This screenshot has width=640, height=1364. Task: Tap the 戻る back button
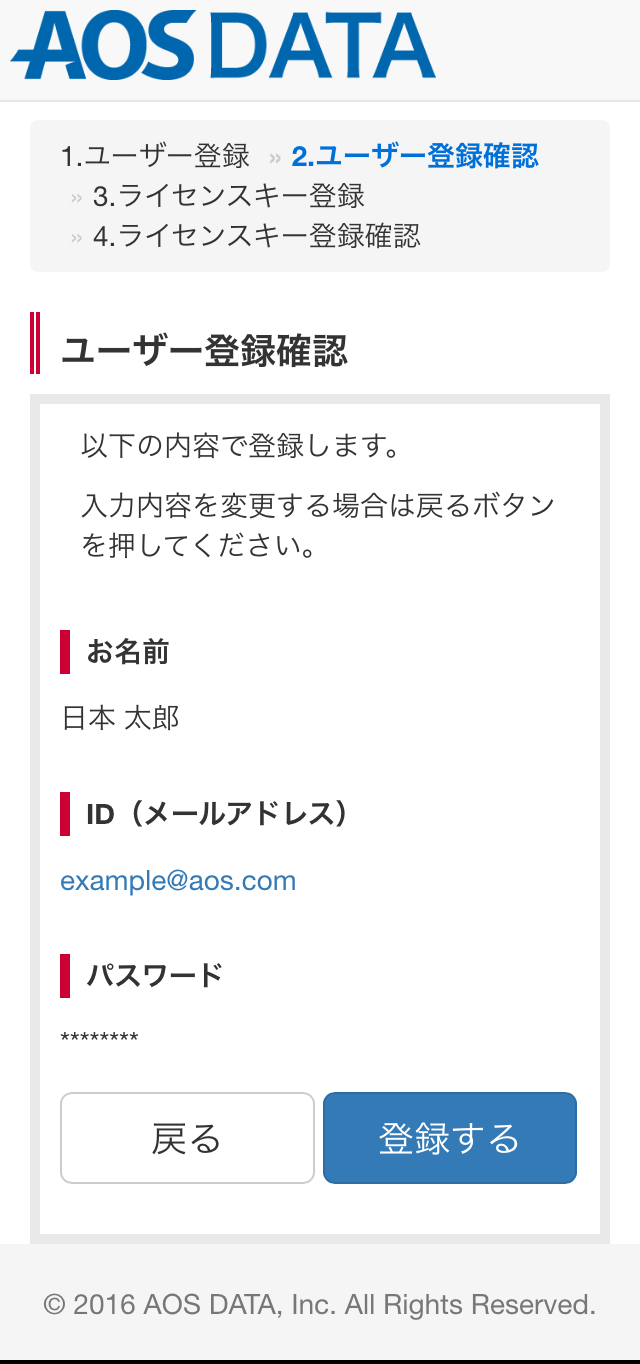pyautogui.click(x=187, y=1138)
